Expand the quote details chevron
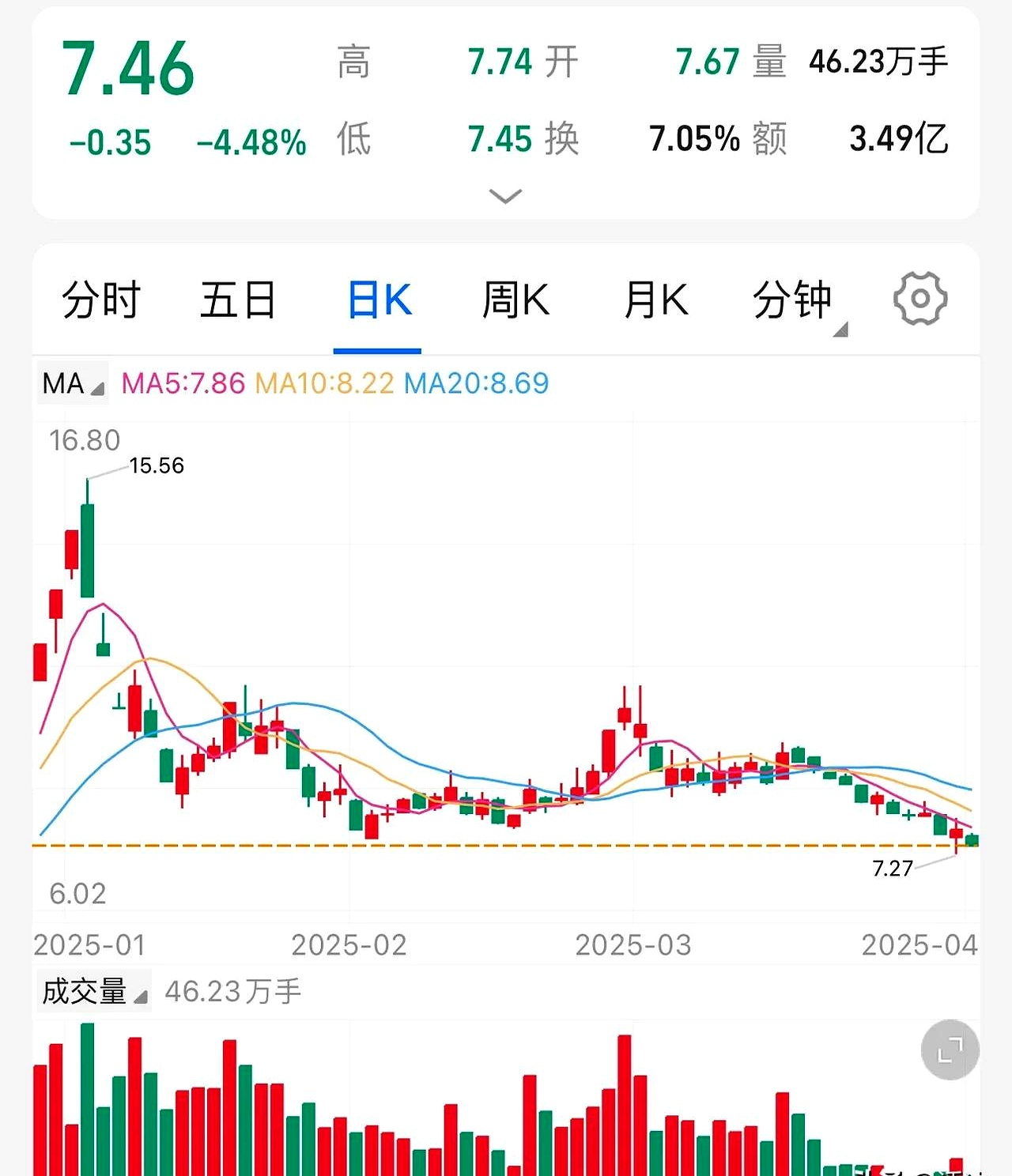 [x=505, y=195]
